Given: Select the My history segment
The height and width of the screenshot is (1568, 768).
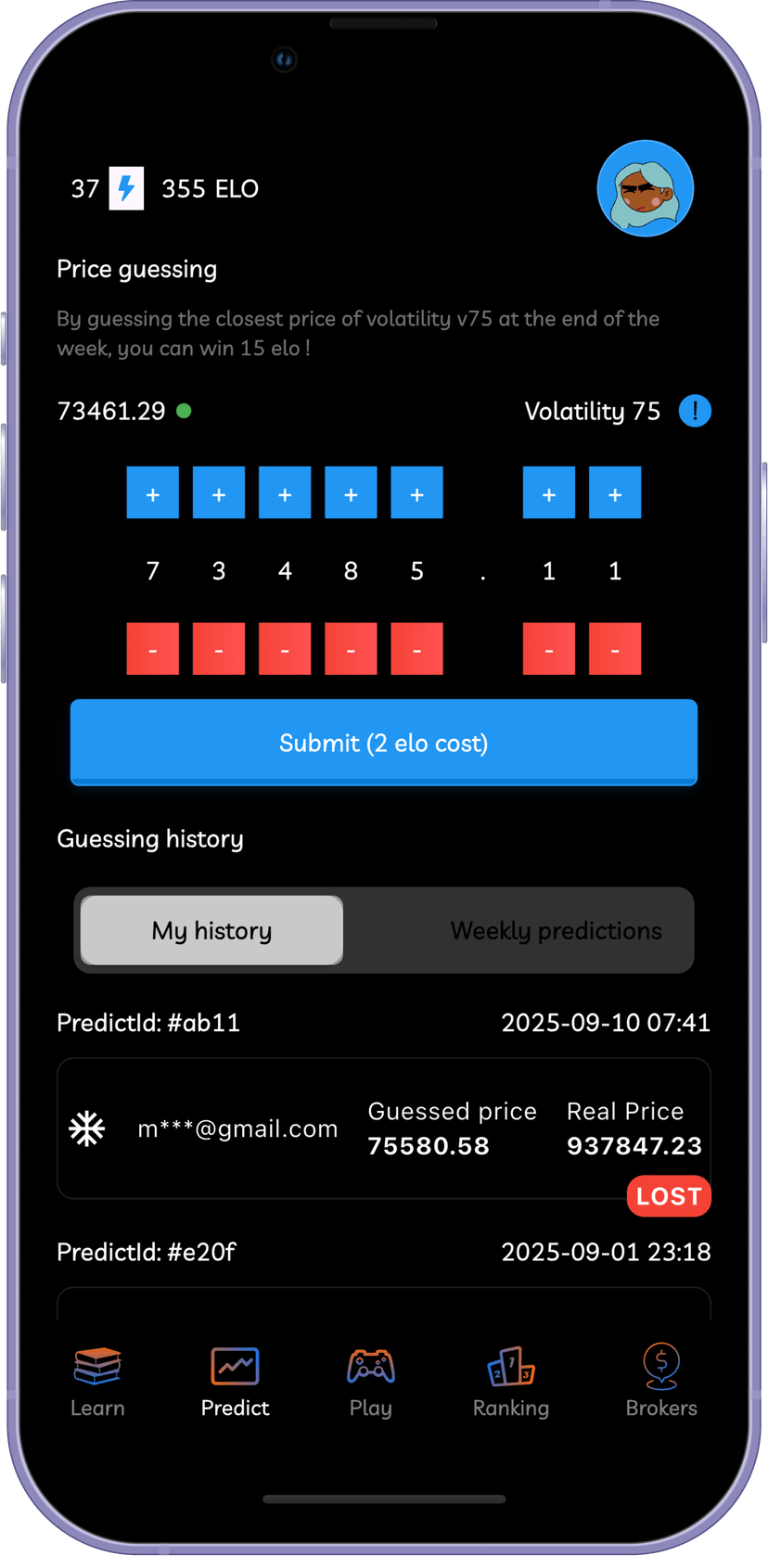Looking at the screenshot, I should point(211,930).
